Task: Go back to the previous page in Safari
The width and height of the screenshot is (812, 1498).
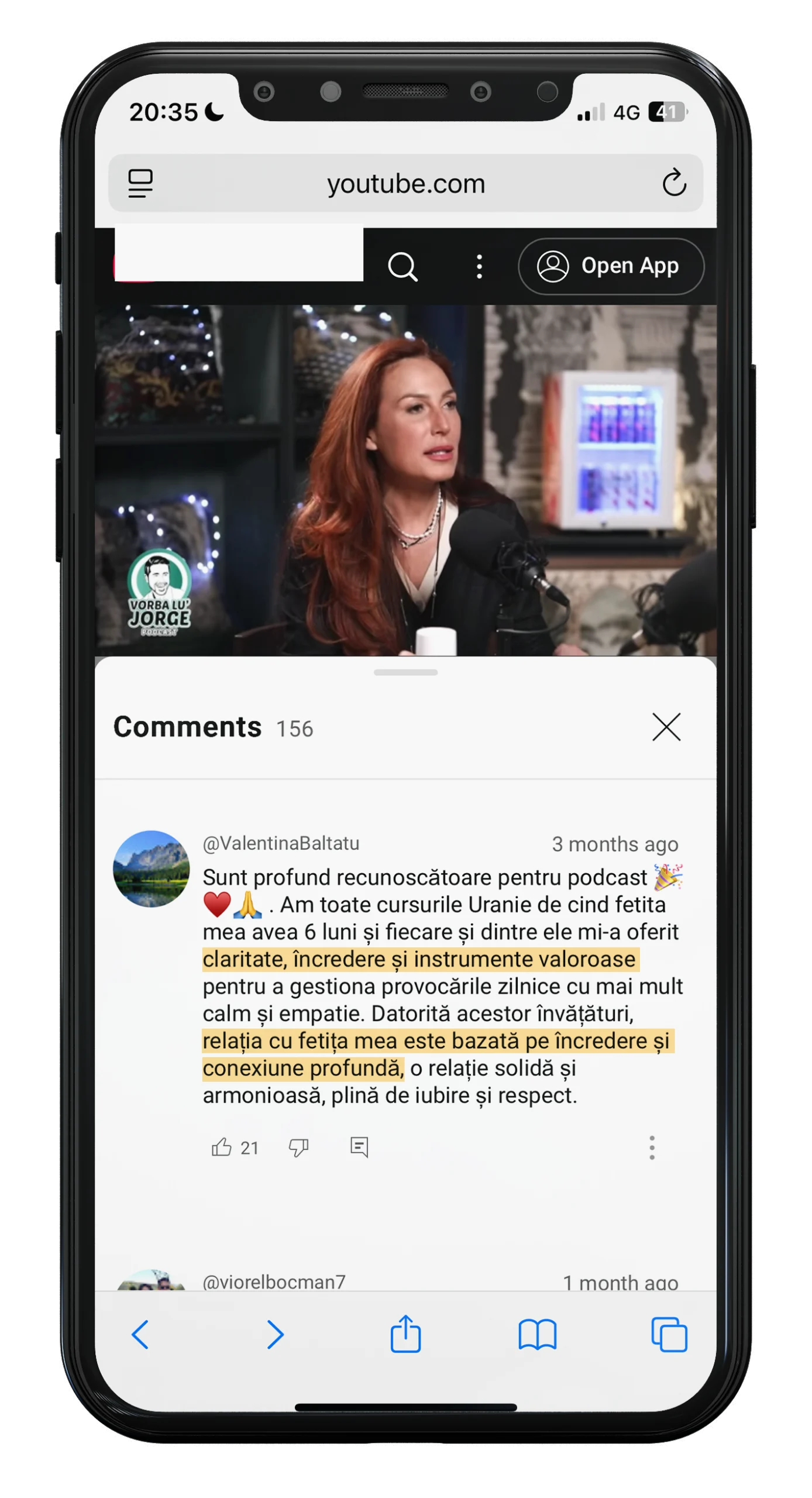Action: pos(140,1335)
